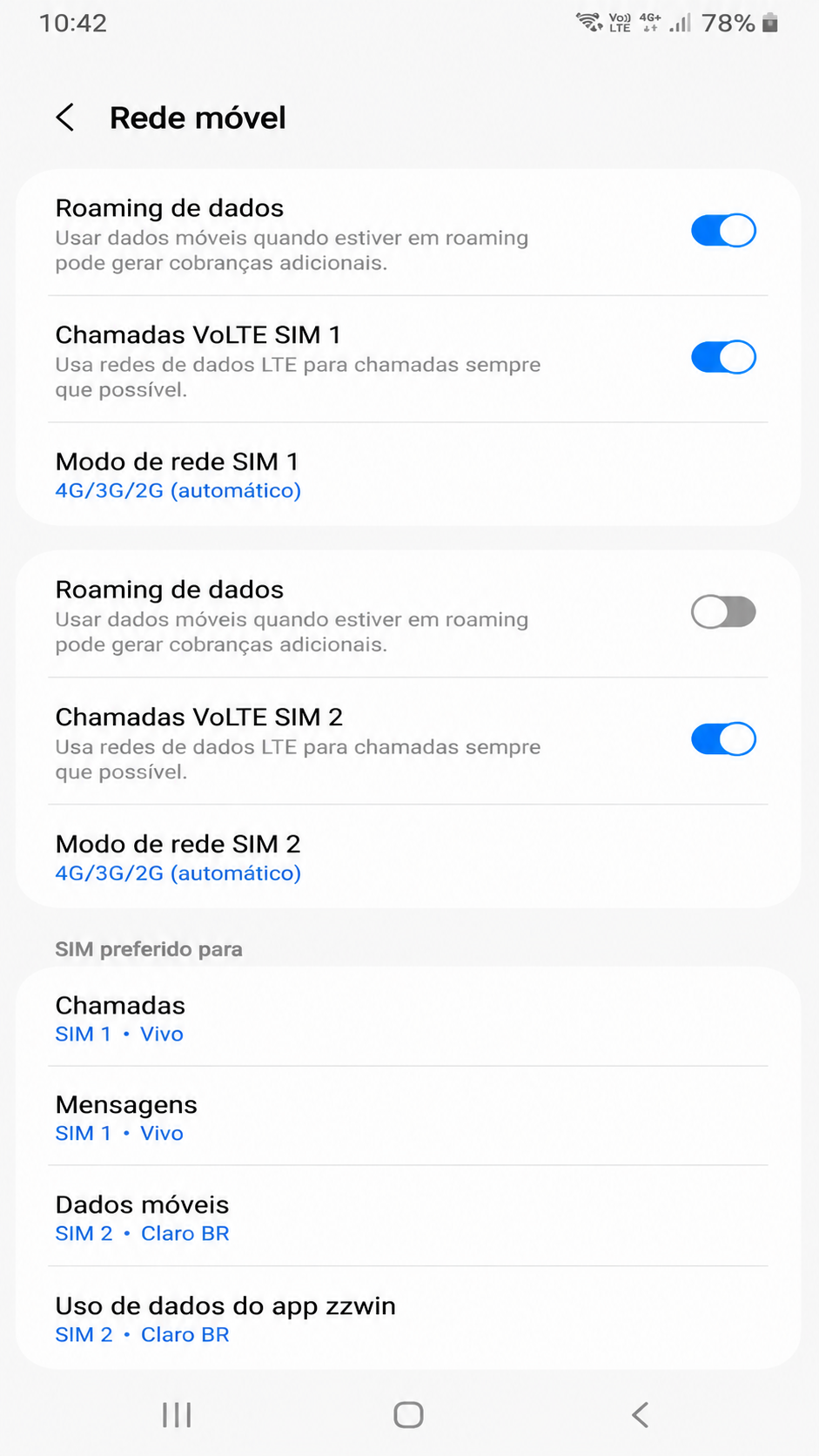Open Modo de rede SIM 1
Screen dimensions: 819x1456
(408, 475)
